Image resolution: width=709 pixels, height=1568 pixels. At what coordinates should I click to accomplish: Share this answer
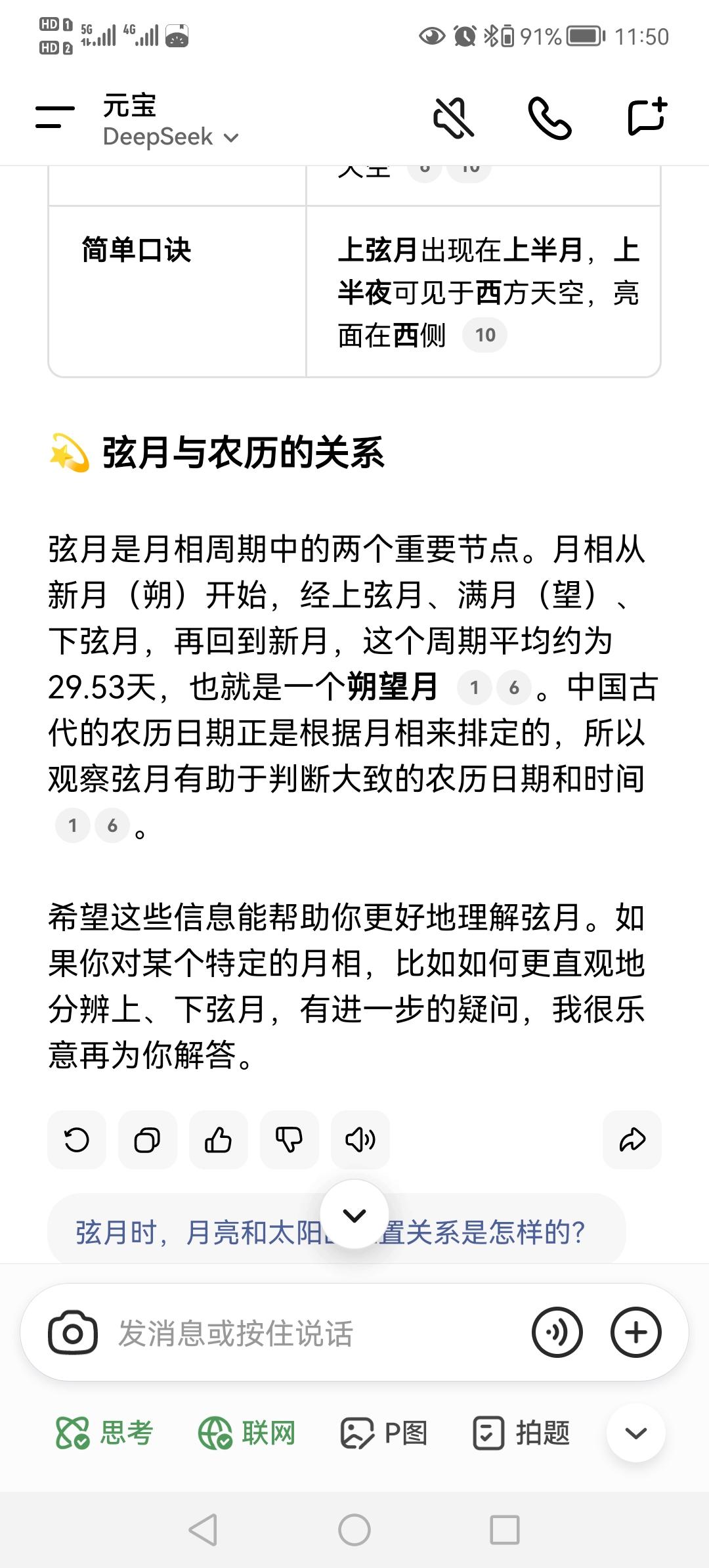(632, 1140)
